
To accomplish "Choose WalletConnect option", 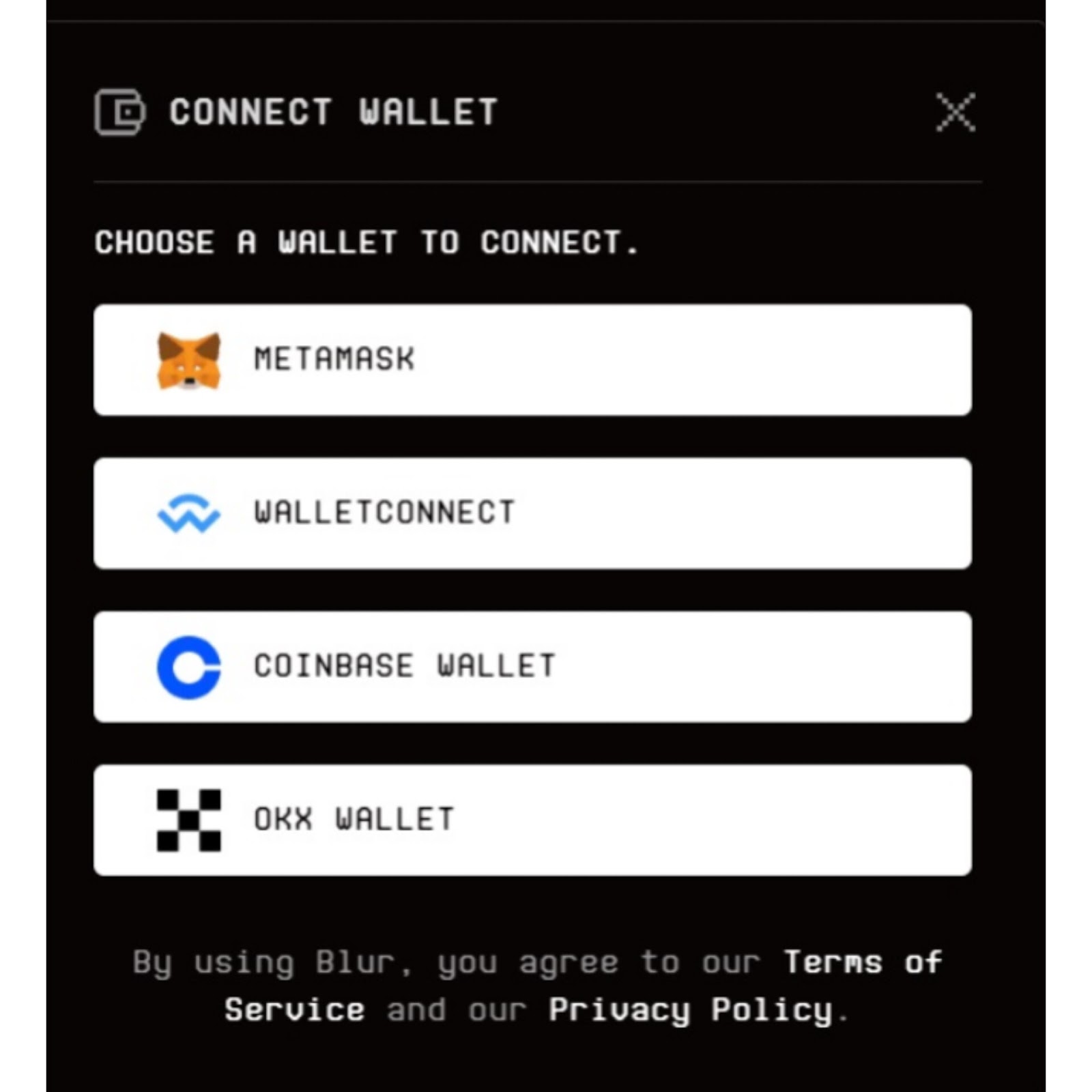I will point(532,513).
